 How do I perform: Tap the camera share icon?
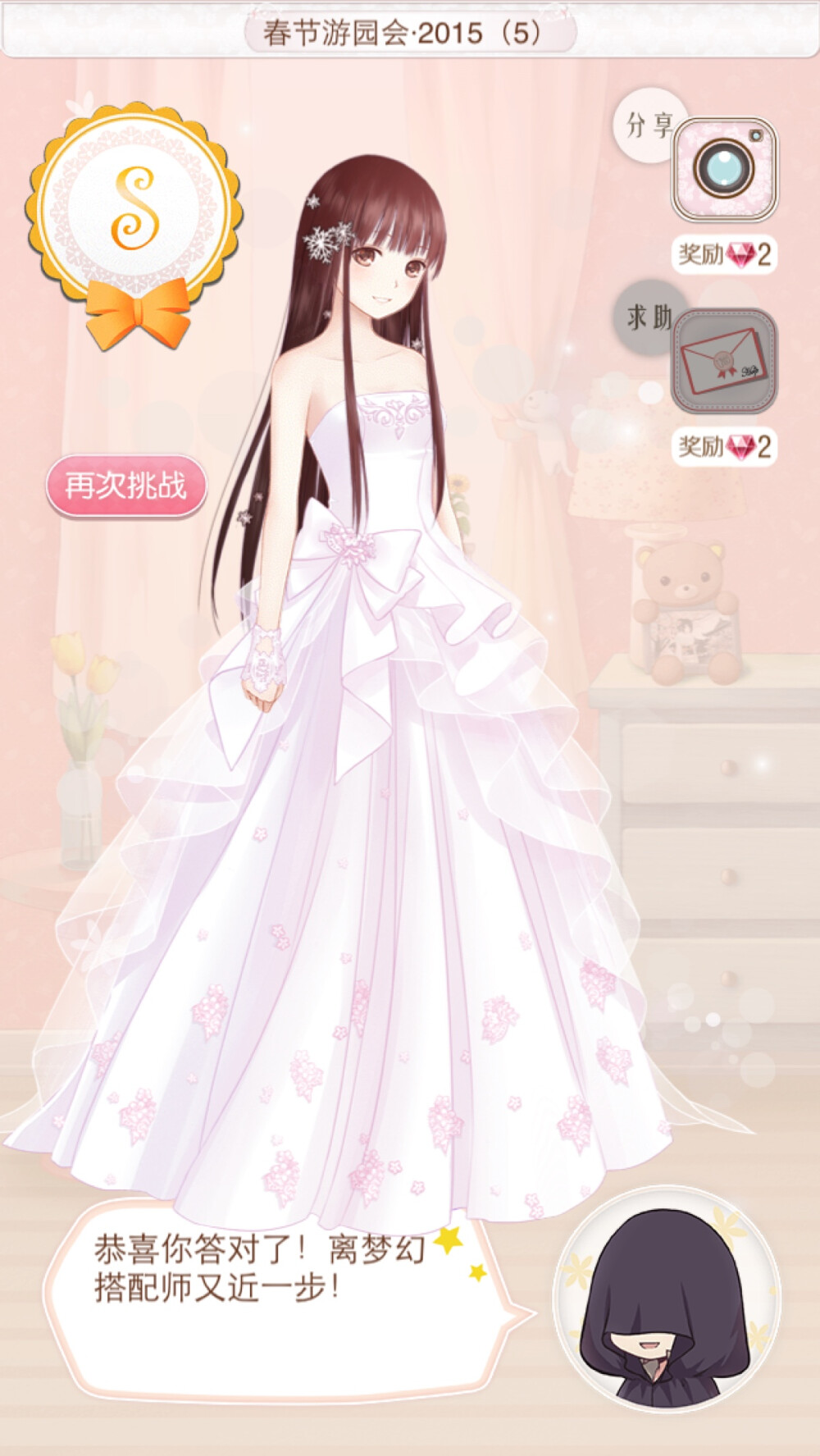(x=724, y=169)
